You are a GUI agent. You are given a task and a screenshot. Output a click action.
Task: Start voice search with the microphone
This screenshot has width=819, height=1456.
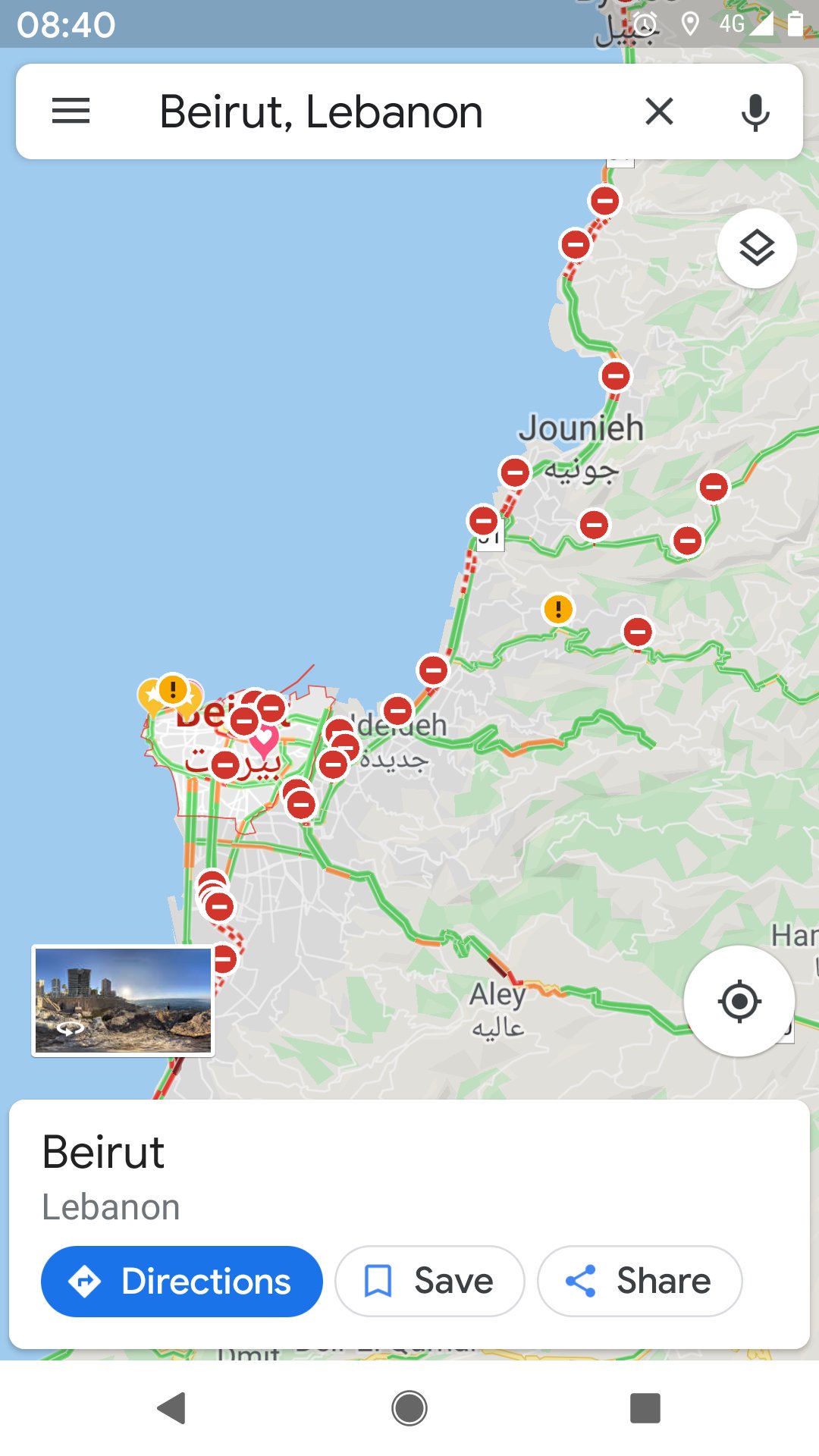click(755, 112)
